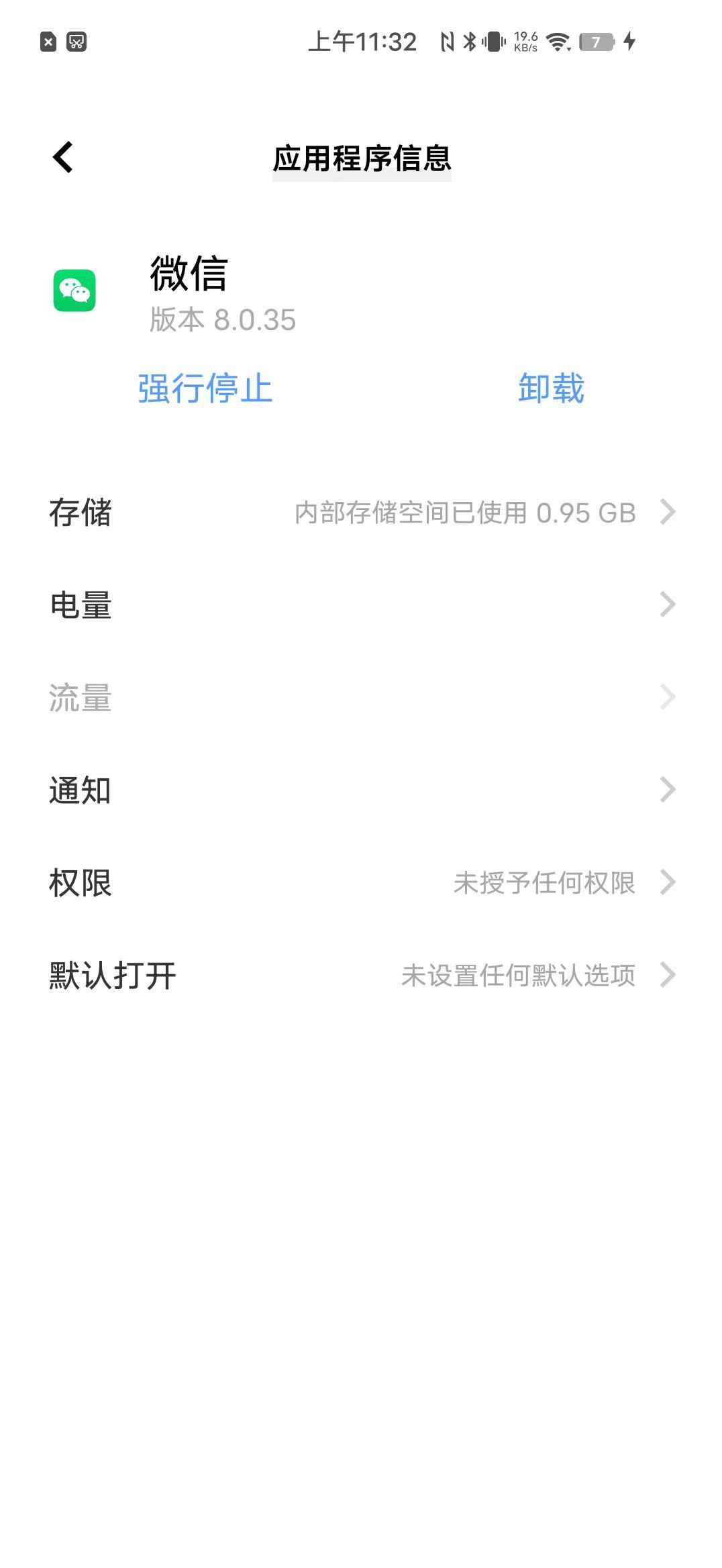View 权限 app permissions

(x=361, y=883)
